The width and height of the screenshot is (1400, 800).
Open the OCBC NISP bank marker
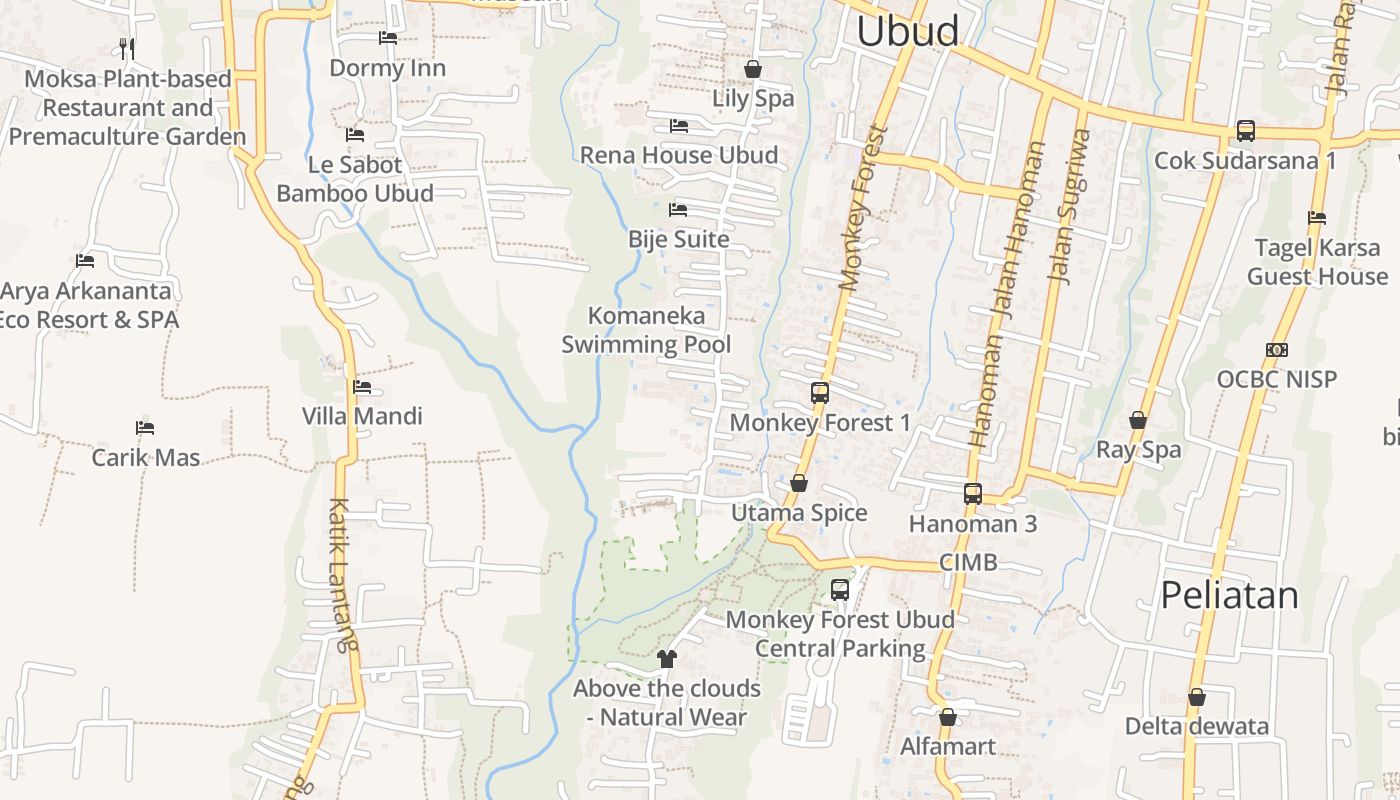tap(1277, 350)
